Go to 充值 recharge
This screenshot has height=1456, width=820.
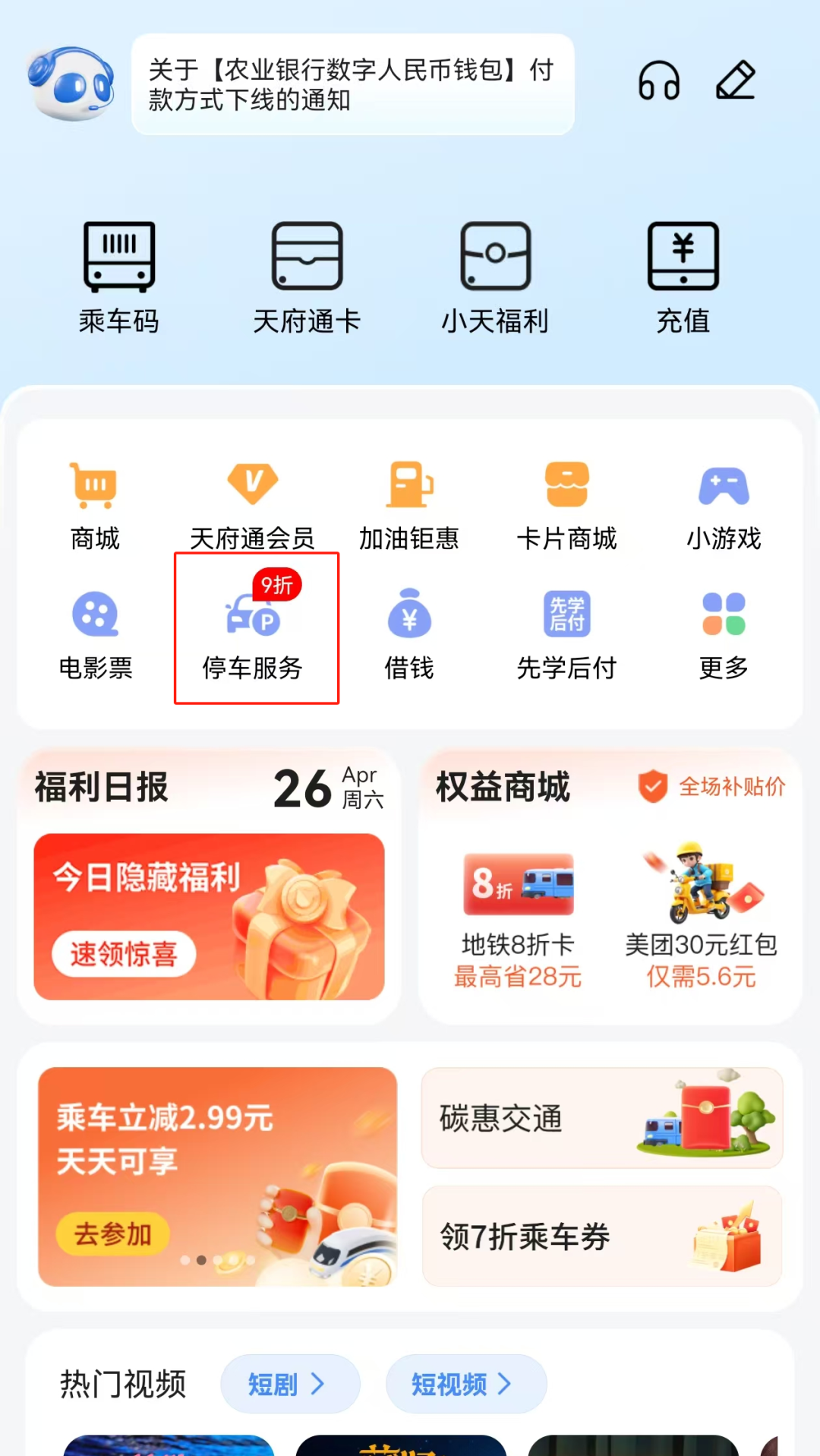[683, 278]
